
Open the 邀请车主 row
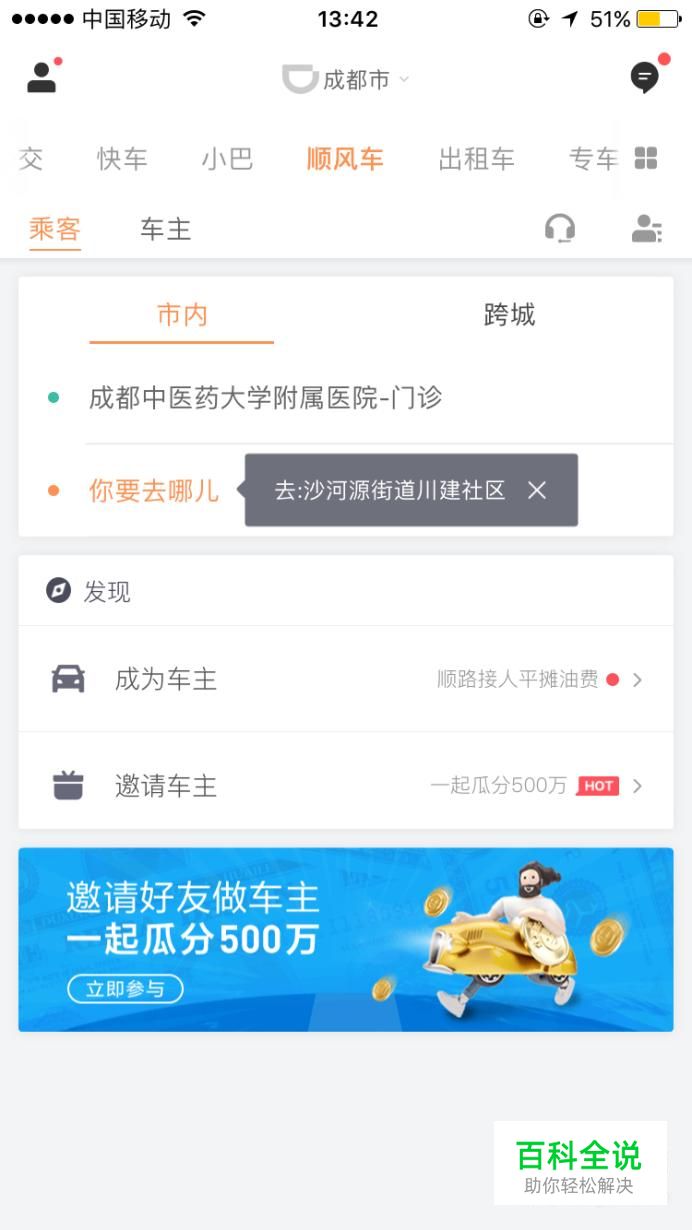(346, 786)
